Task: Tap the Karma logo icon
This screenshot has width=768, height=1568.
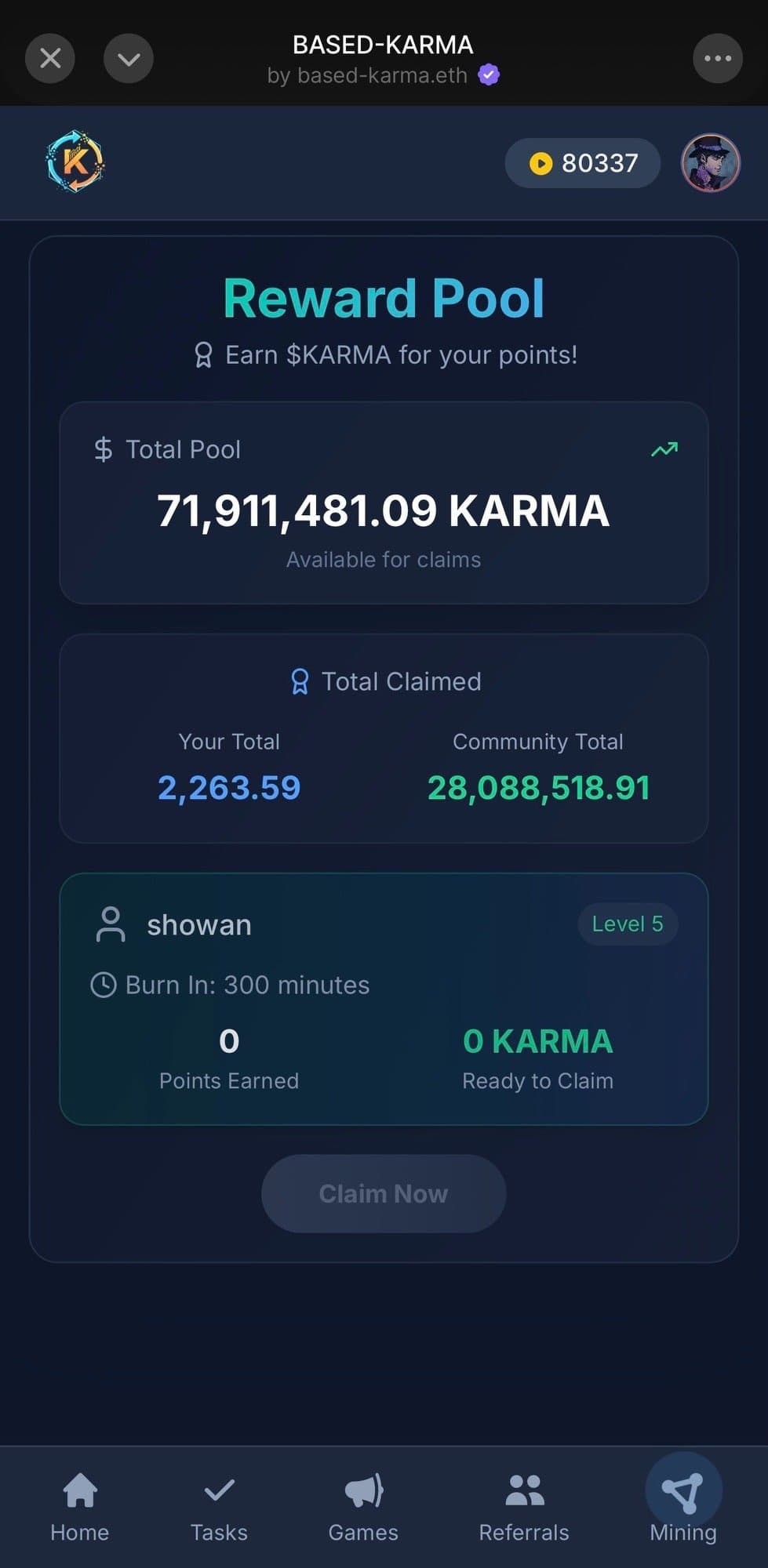Action: coord(75,162)
